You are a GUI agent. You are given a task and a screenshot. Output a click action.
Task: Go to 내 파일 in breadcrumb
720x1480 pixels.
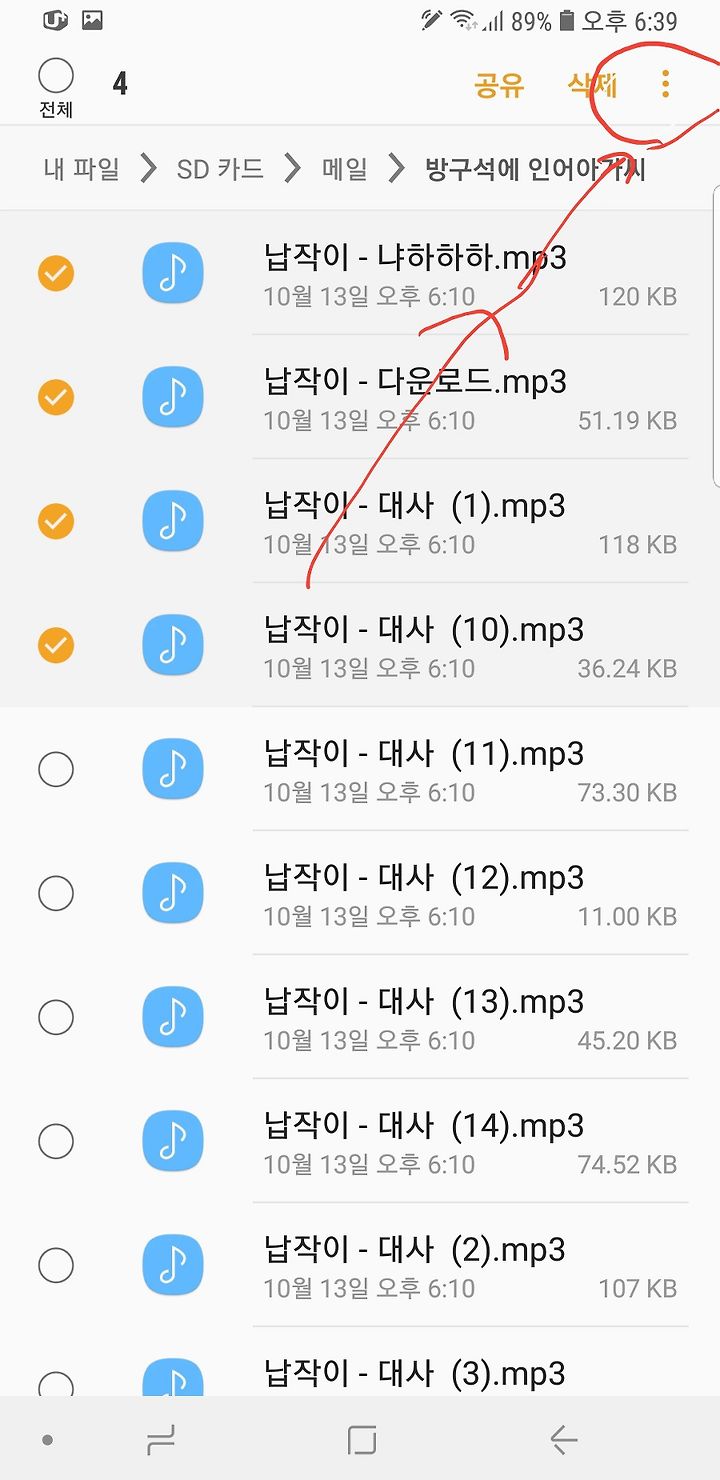pos(81,168)
